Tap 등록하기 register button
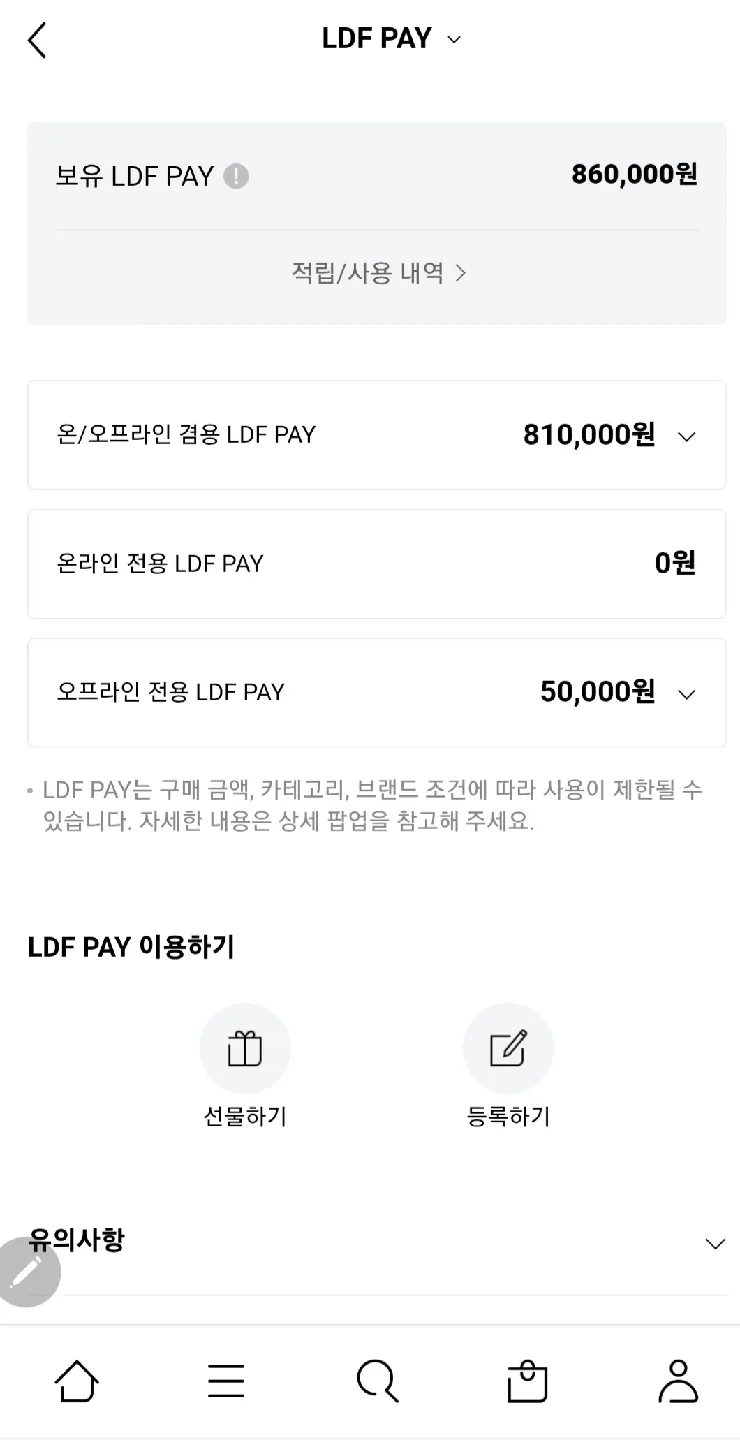740x1440 pixels. [x=508, y=1049]
